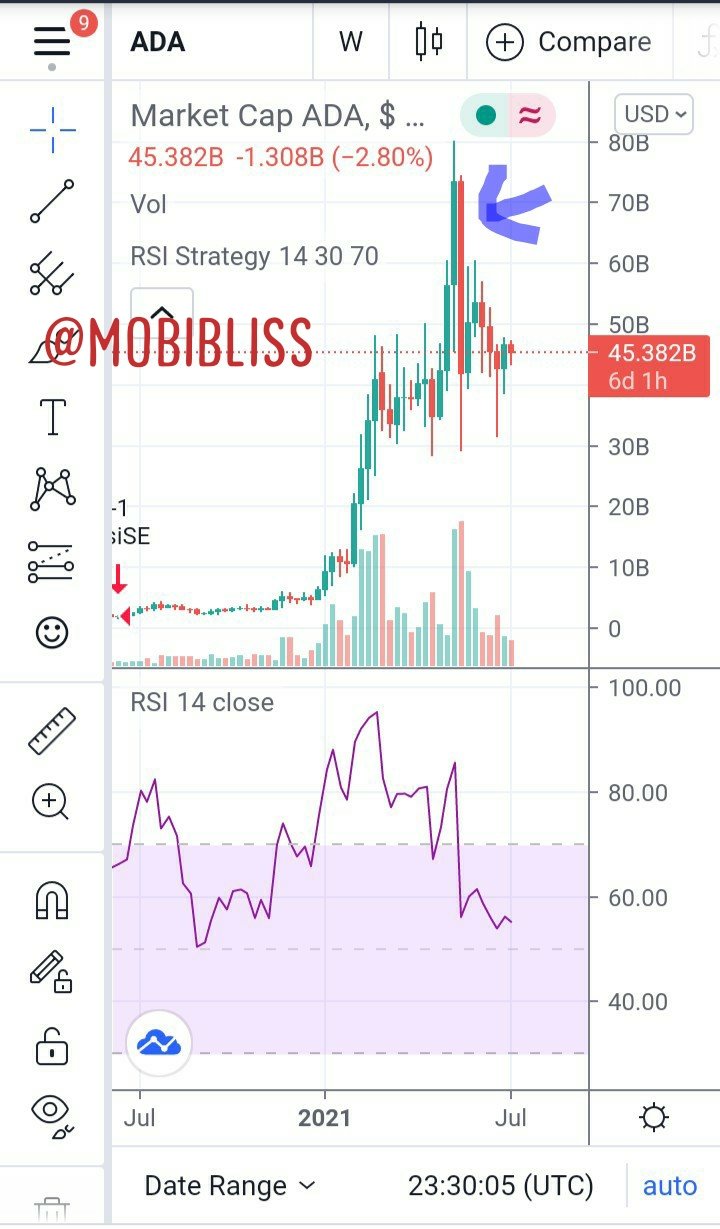Viewport: 720px width, 1229px height.
Task: Open the ADA symbol search
Action: click(158, 42)
